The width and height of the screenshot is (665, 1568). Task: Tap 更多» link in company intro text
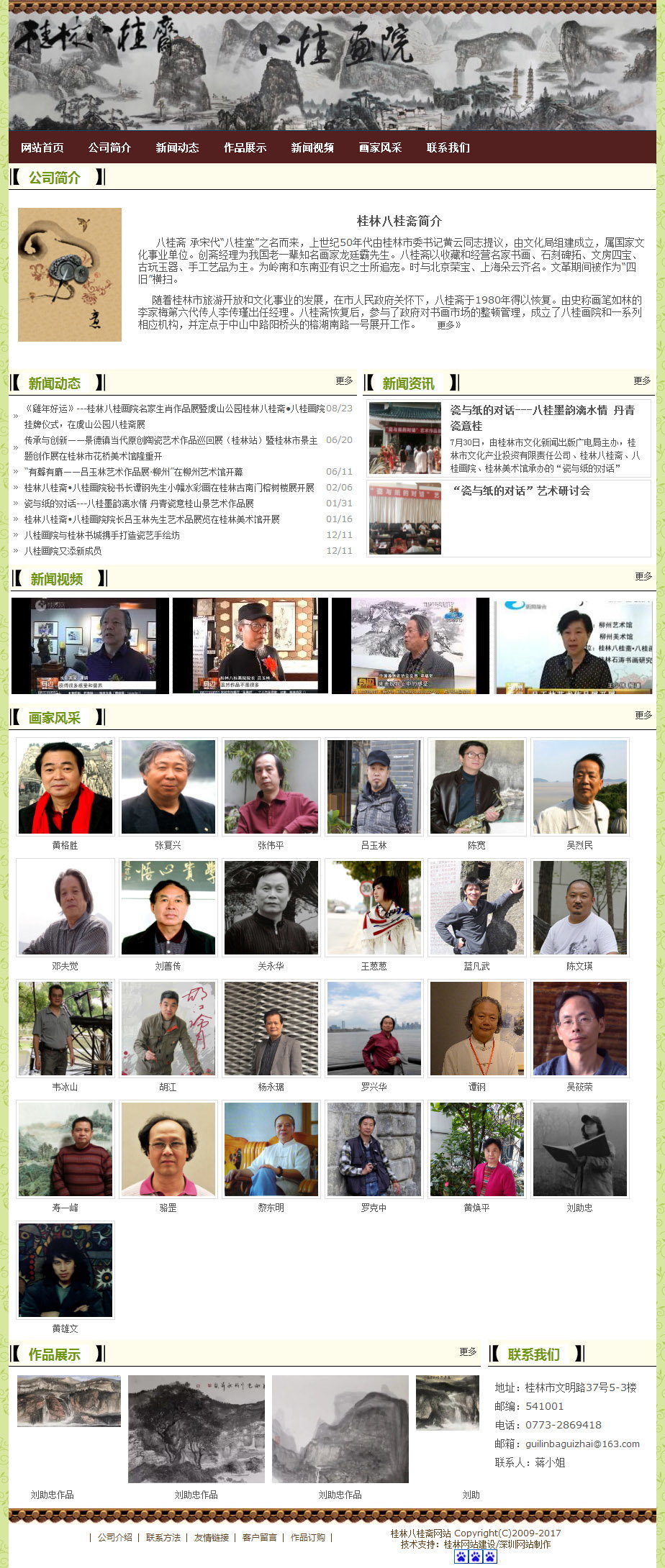[448, 325]
